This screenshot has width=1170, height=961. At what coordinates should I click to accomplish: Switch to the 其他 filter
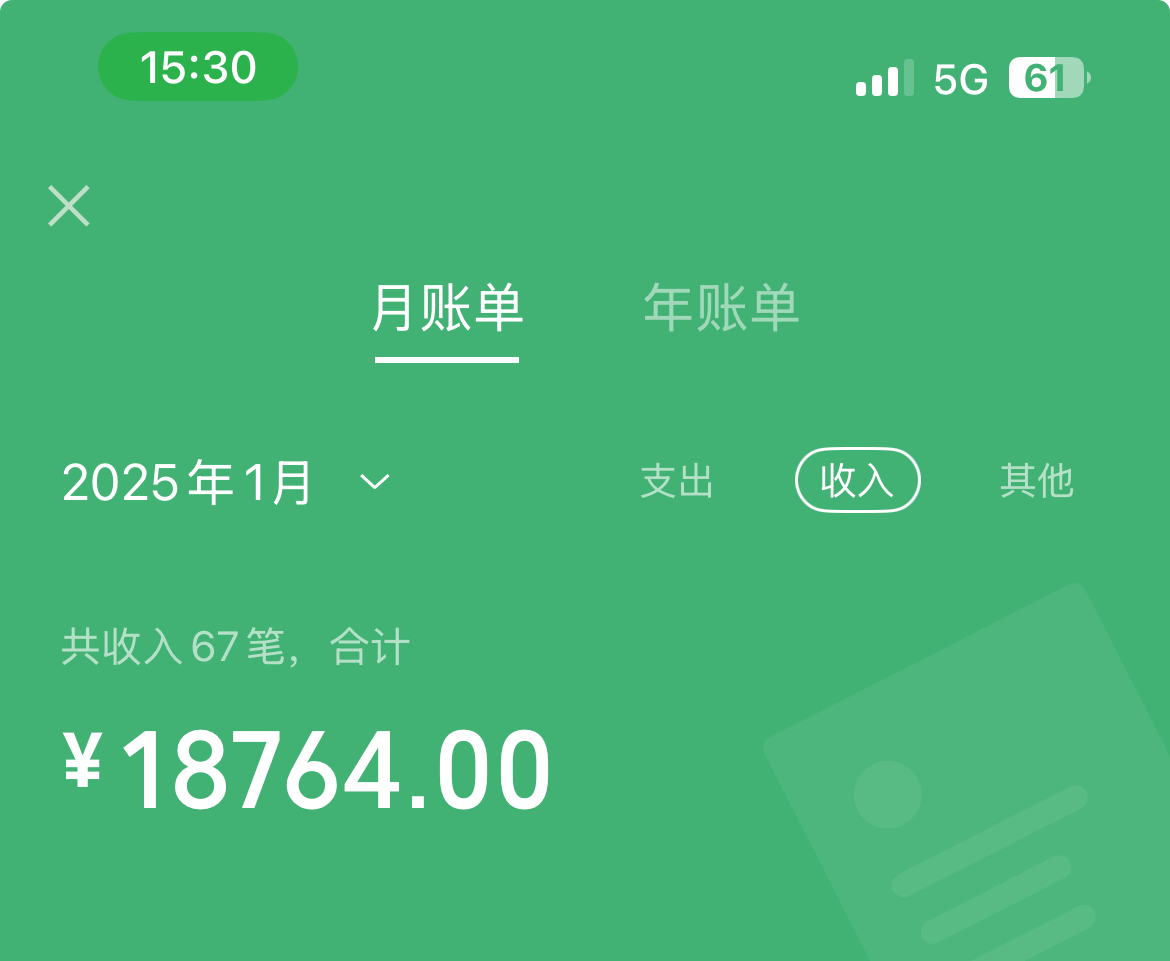coord(1036,481)
